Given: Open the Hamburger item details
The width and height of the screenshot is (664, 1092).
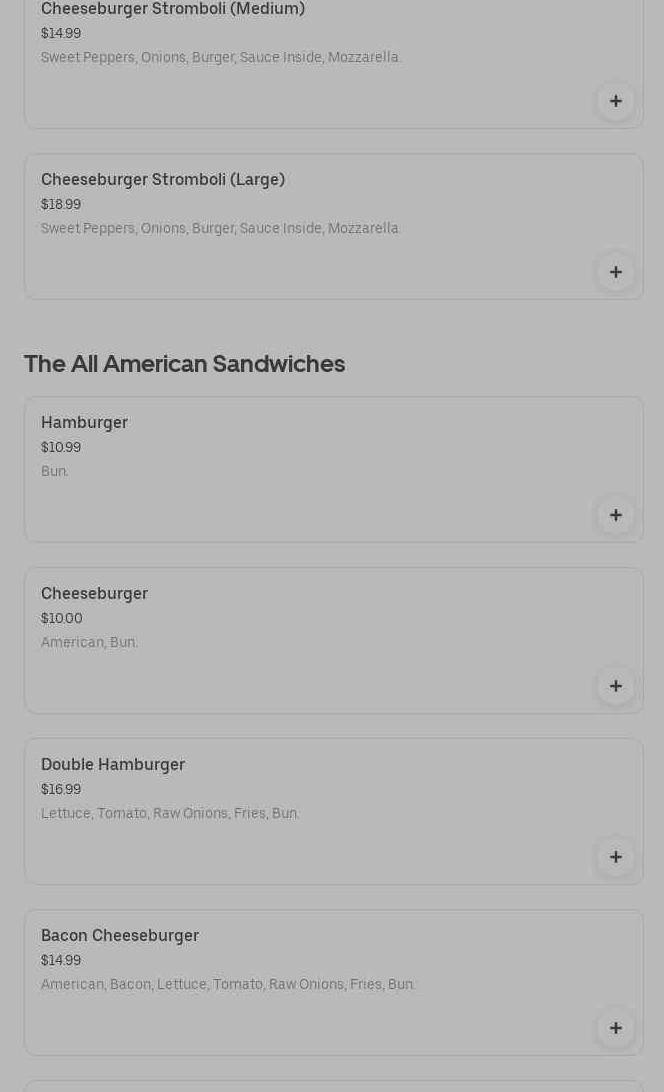Looking at the screenshot, I should click(334, 469).
